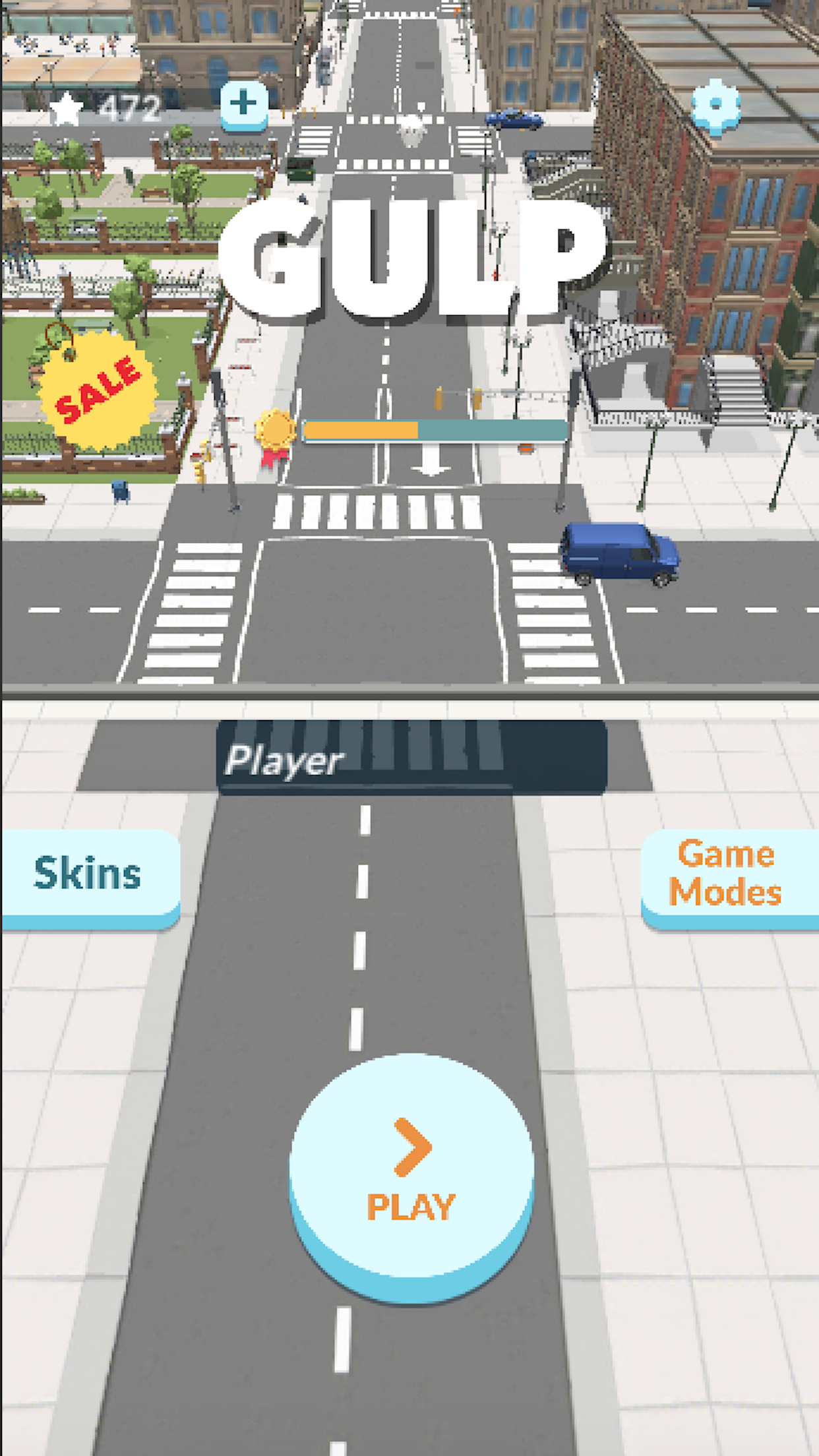The height and width of the screenshot is (1456, 819).
Task: Open the Skins menu
Action: click(x=89, y=875)
